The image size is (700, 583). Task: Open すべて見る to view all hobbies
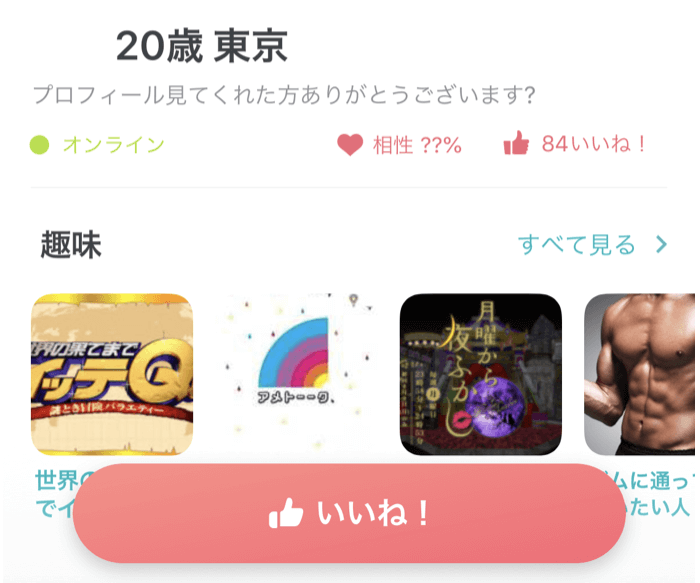pyautogui.click(x=591, y=245)
